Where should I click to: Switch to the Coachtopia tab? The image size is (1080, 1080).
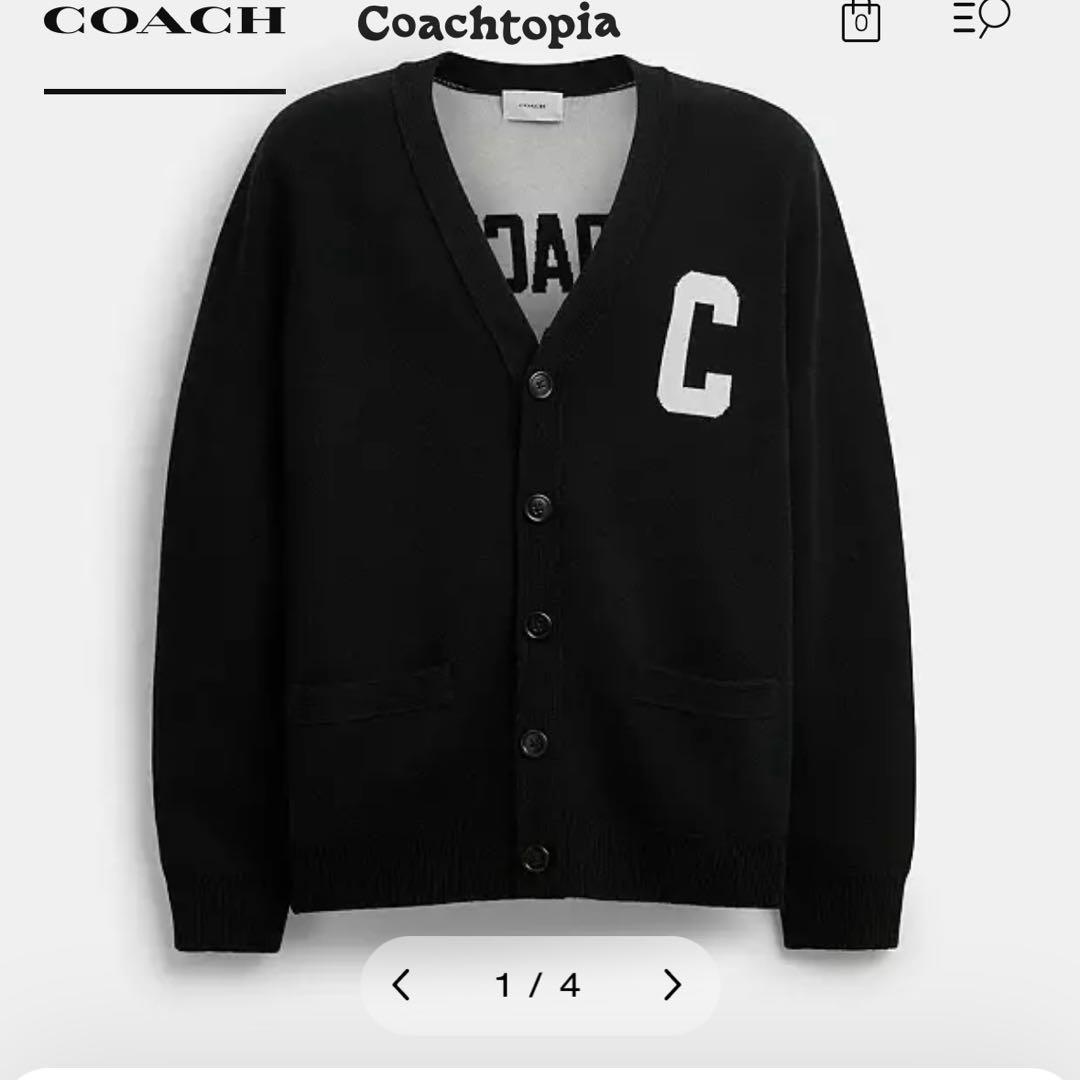pos(488,23)
